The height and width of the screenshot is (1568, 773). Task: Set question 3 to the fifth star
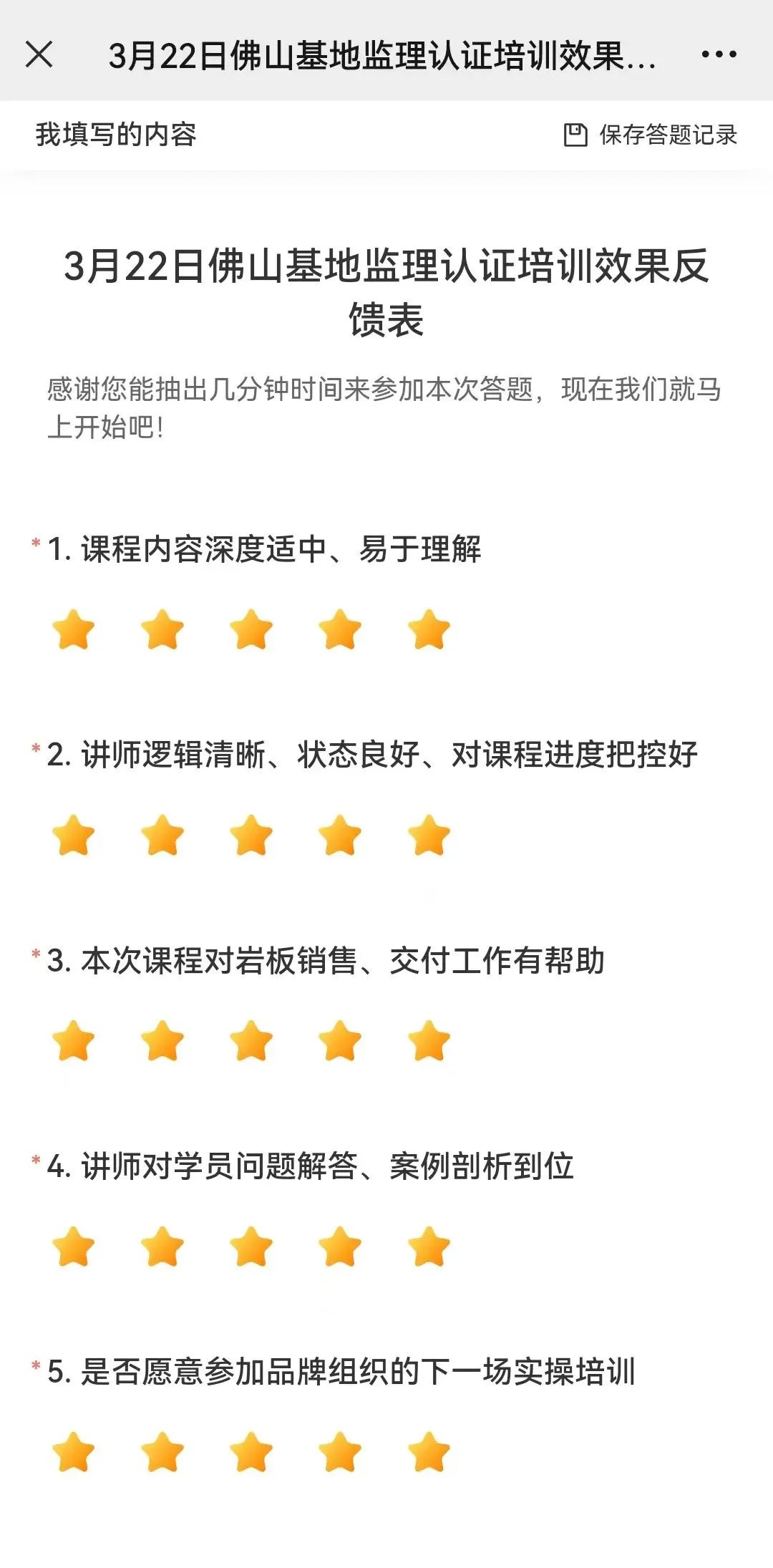click(429, 1040)
